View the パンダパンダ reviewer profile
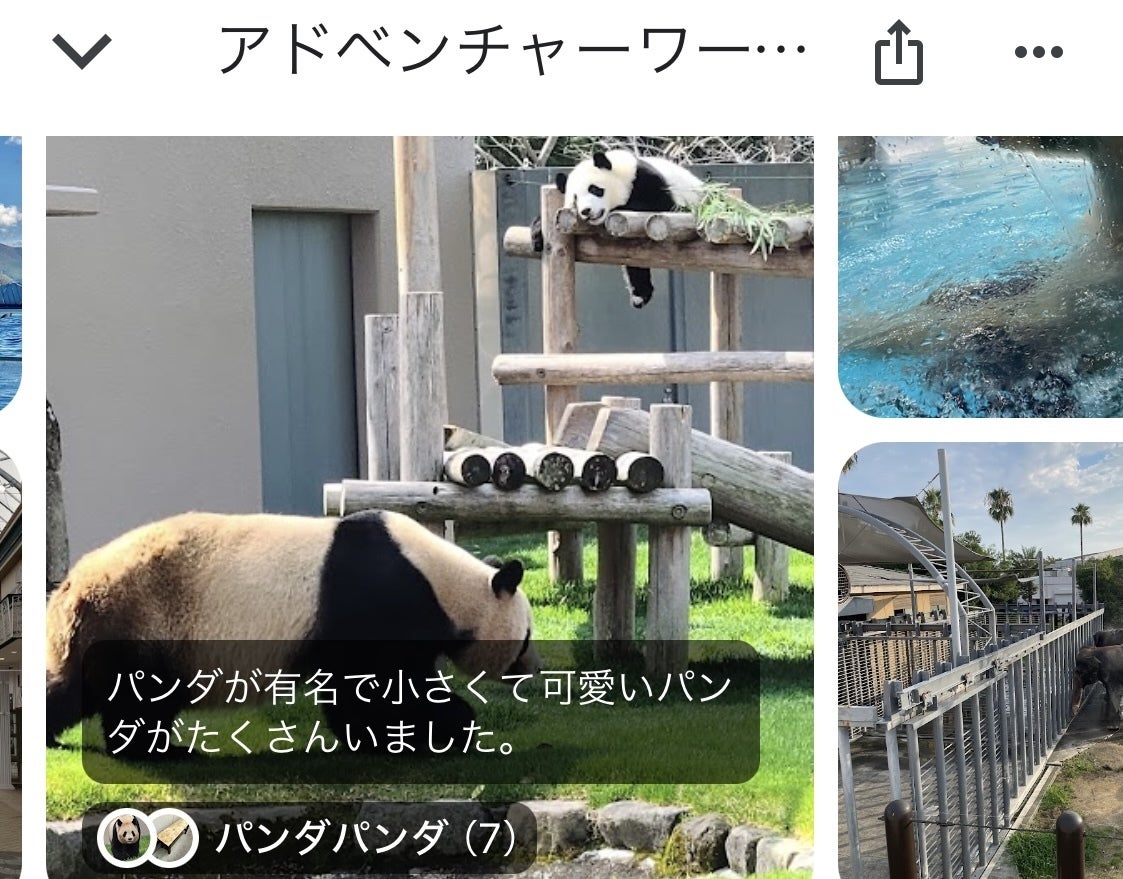The width and height of the screenshot is (1123, 879). click(310, 838)
